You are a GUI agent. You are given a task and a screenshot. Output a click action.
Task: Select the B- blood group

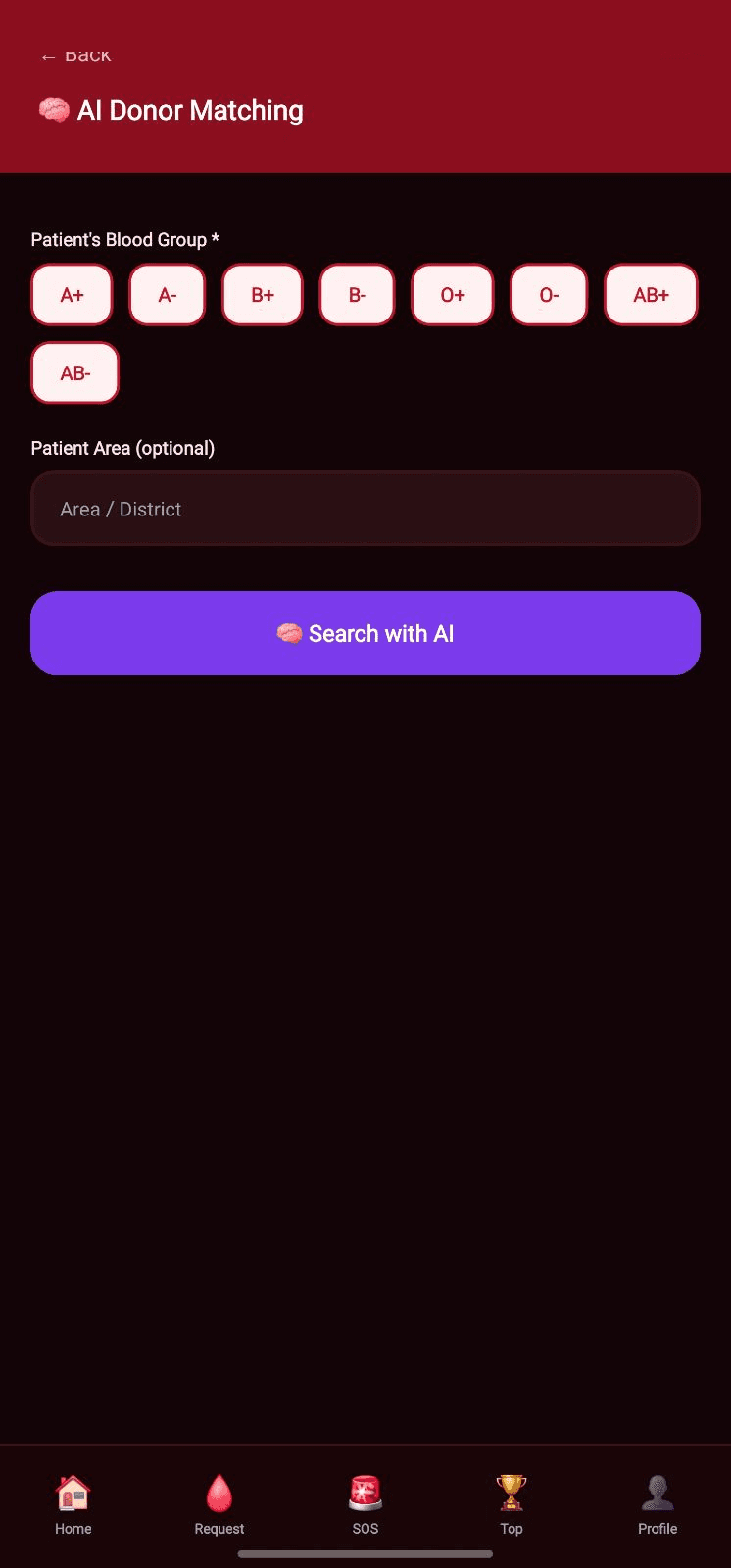(x=357, y=294)
